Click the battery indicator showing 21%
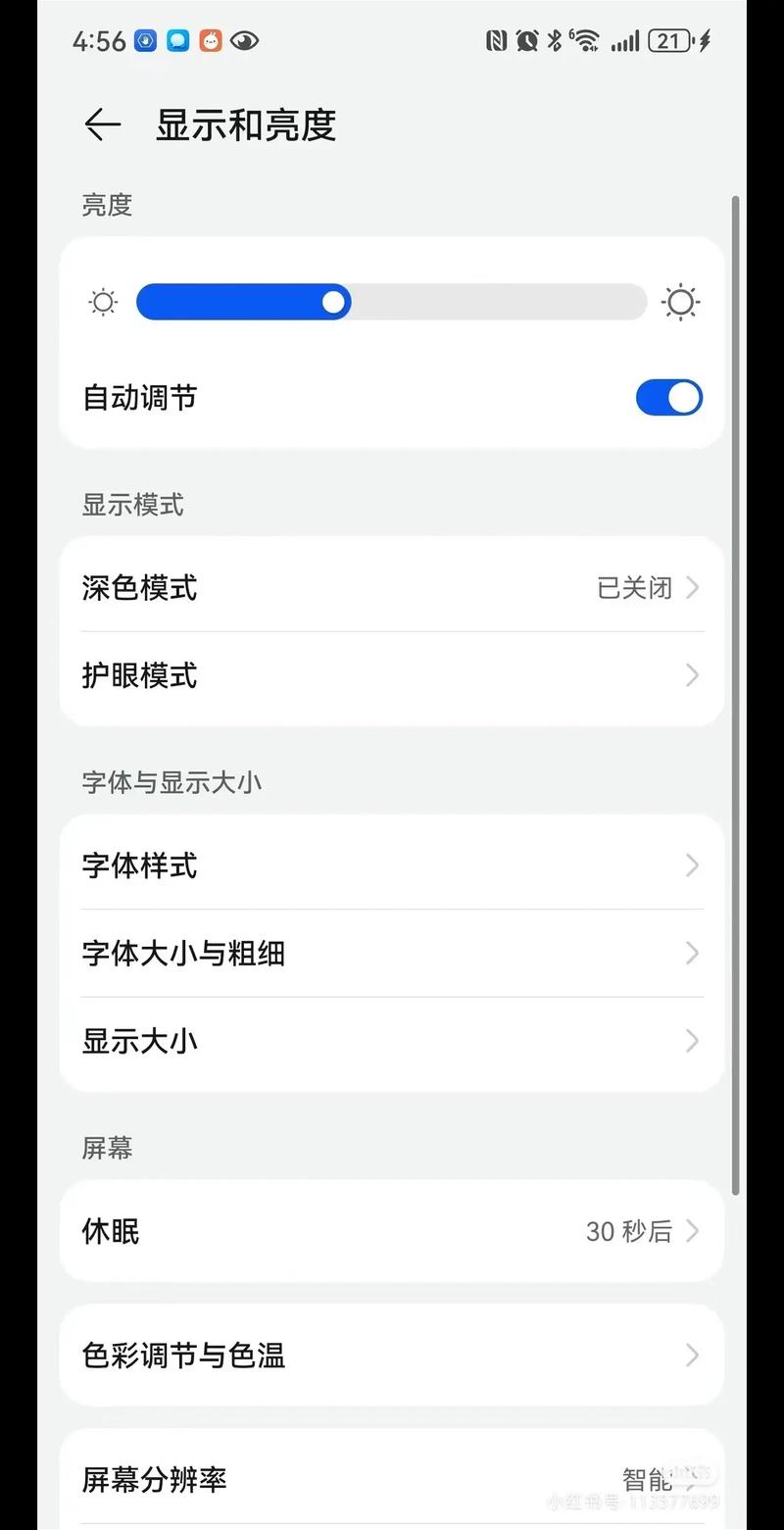 pyautogui.click(x=673, y=40)
